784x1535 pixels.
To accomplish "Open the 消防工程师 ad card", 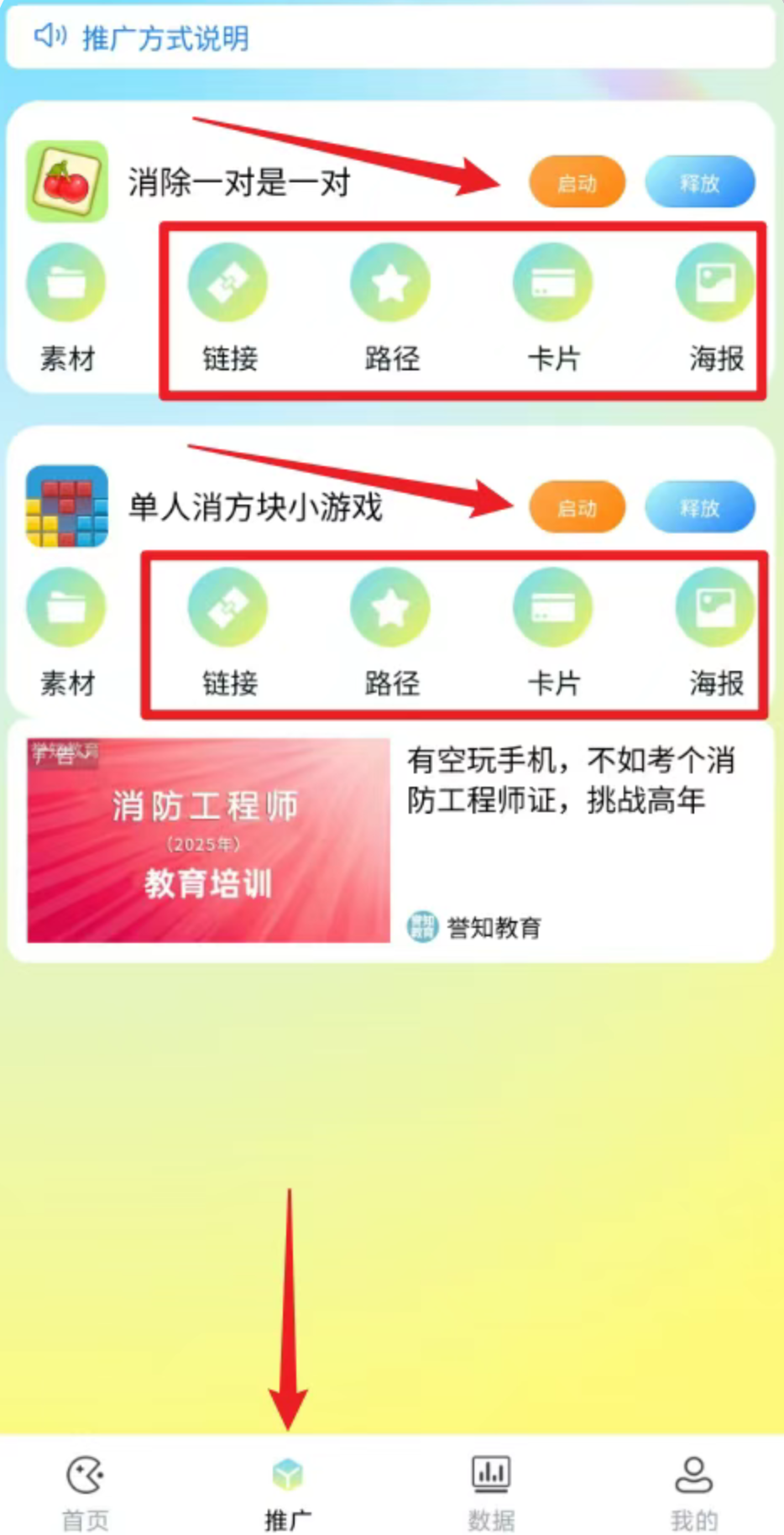I will pos(390,840).
